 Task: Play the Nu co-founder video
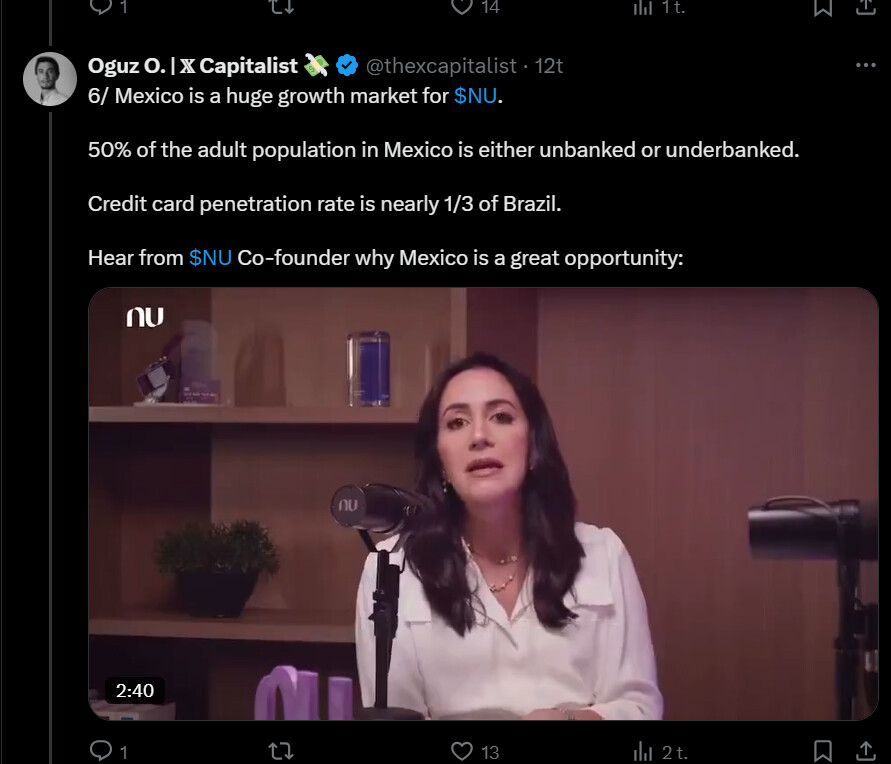click(x=483, y=504)
